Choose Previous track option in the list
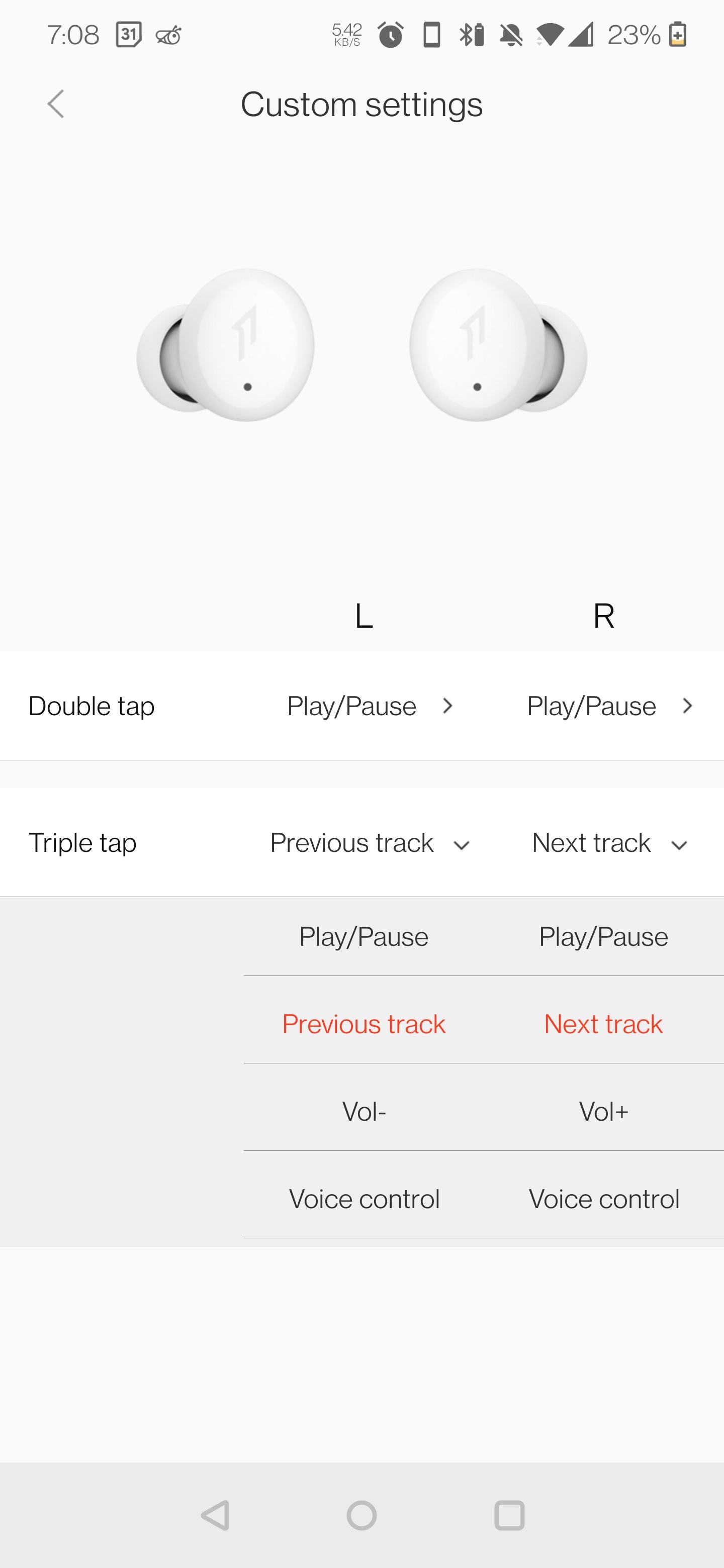This screenshot has height=1568, width=724. pos(364,1024)
